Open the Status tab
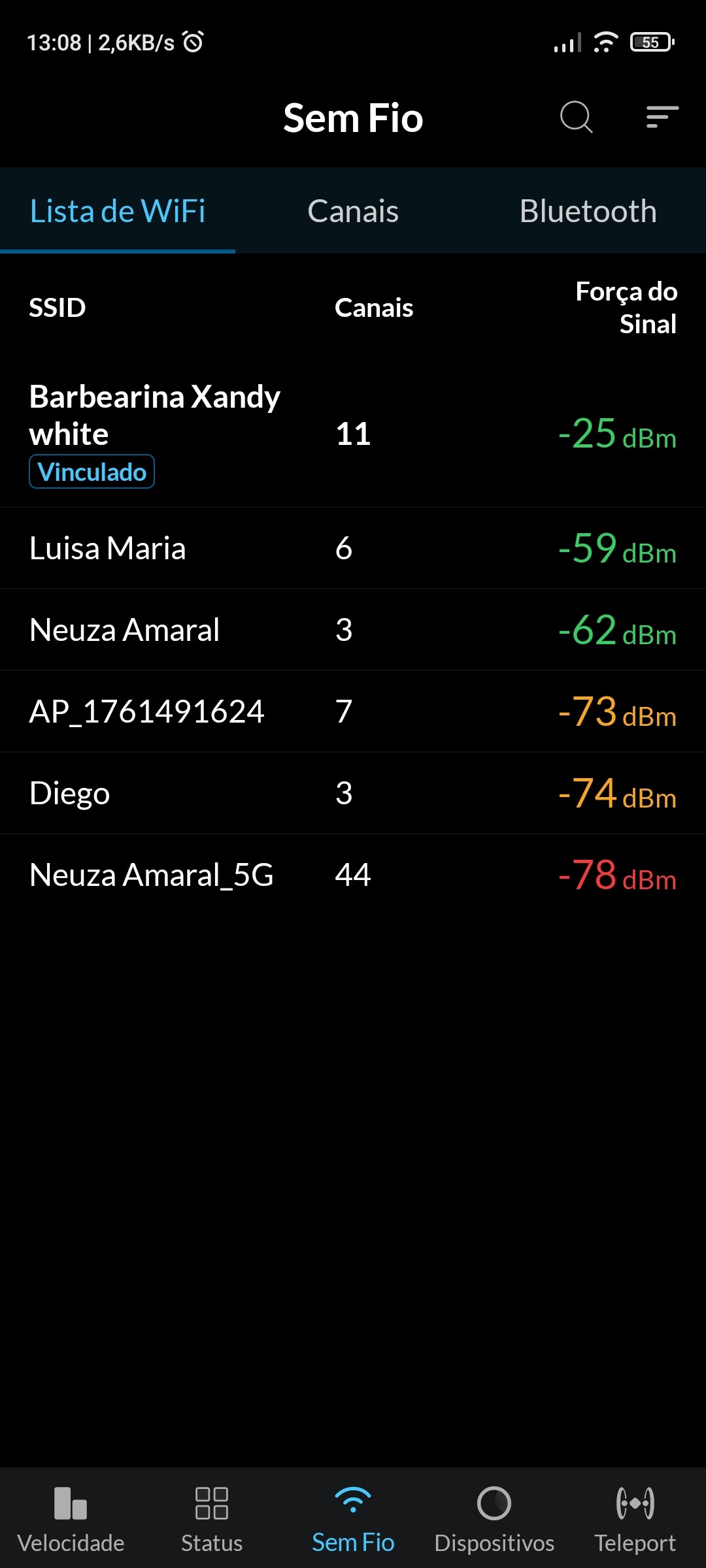 coord(212,1518)
